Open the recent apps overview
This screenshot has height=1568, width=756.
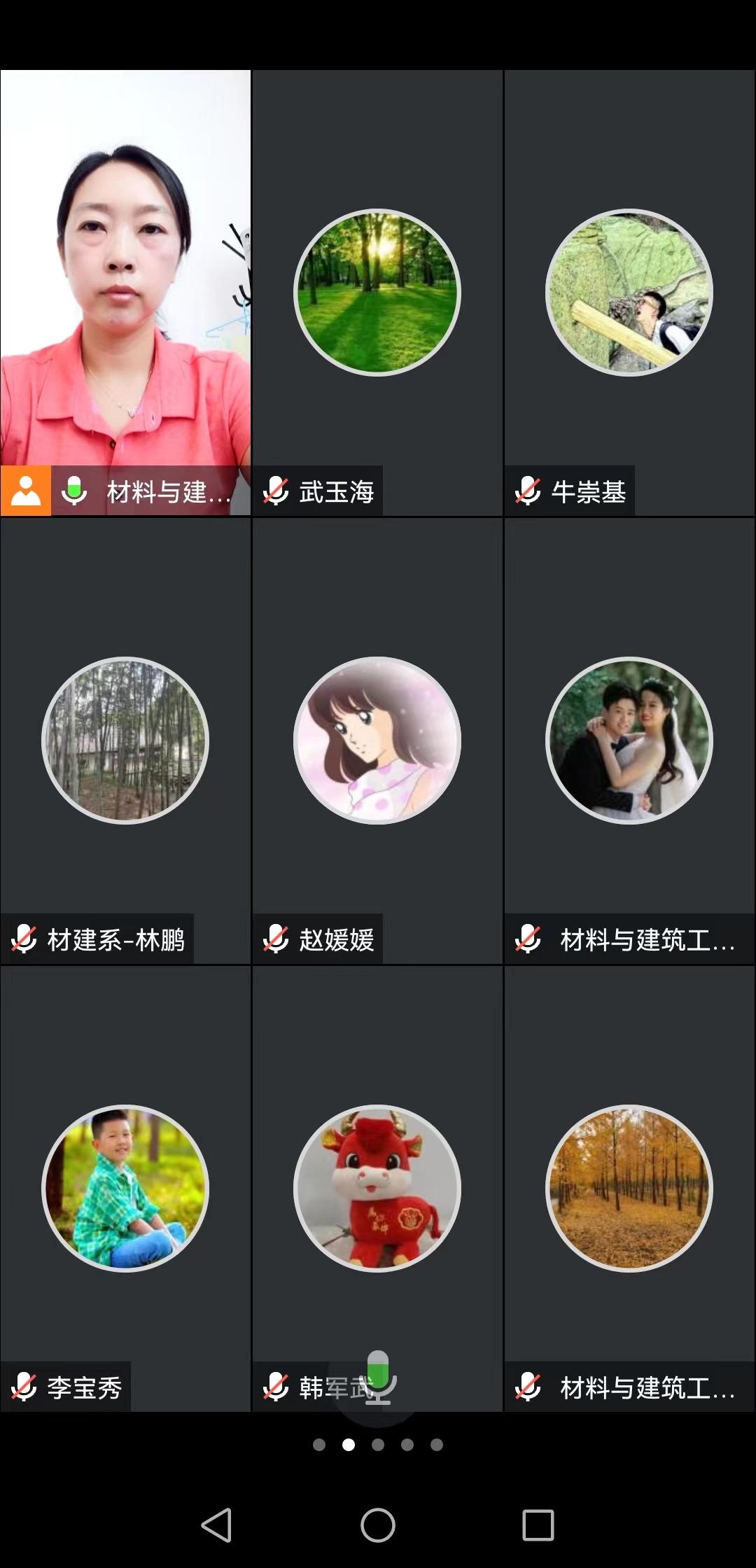coord(538,1525)
